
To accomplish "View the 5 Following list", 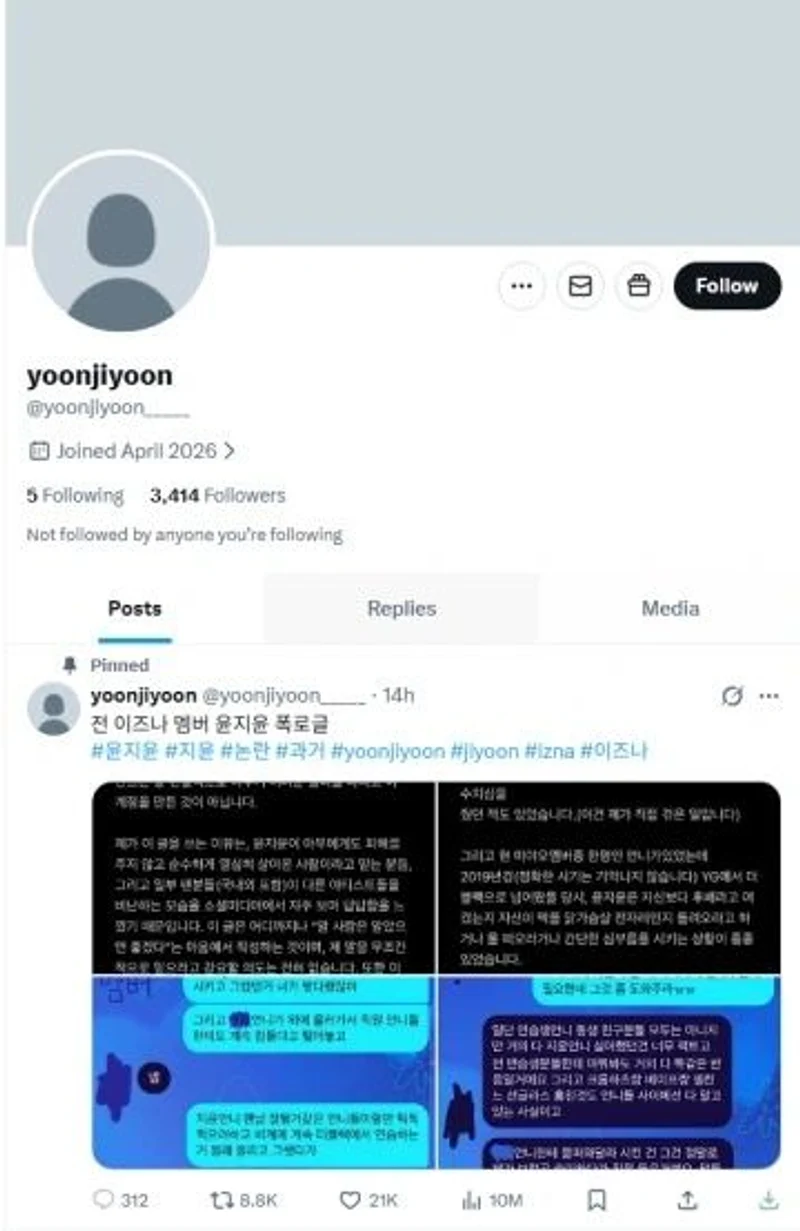I will point(75,495).
